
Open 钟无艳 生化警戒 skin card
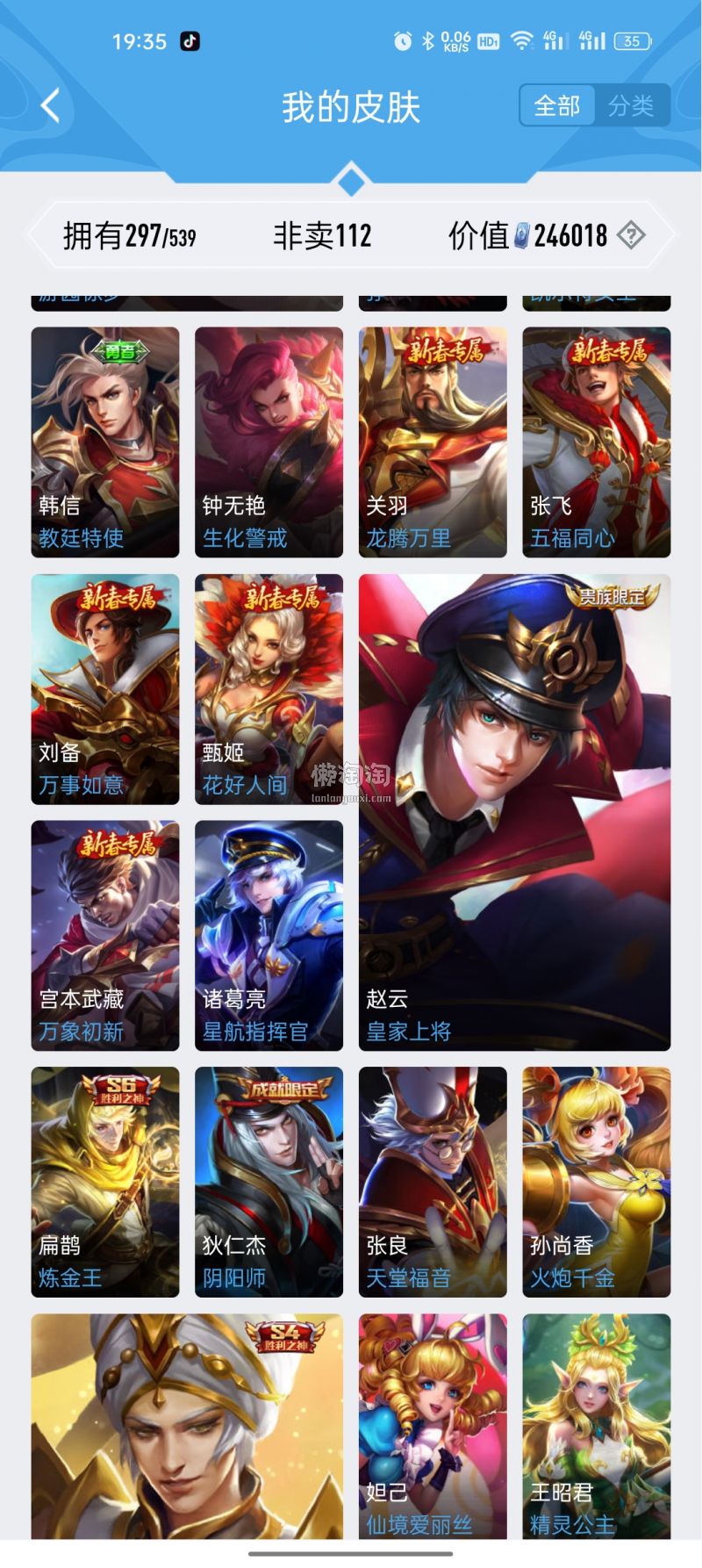[x=269, y=442]
